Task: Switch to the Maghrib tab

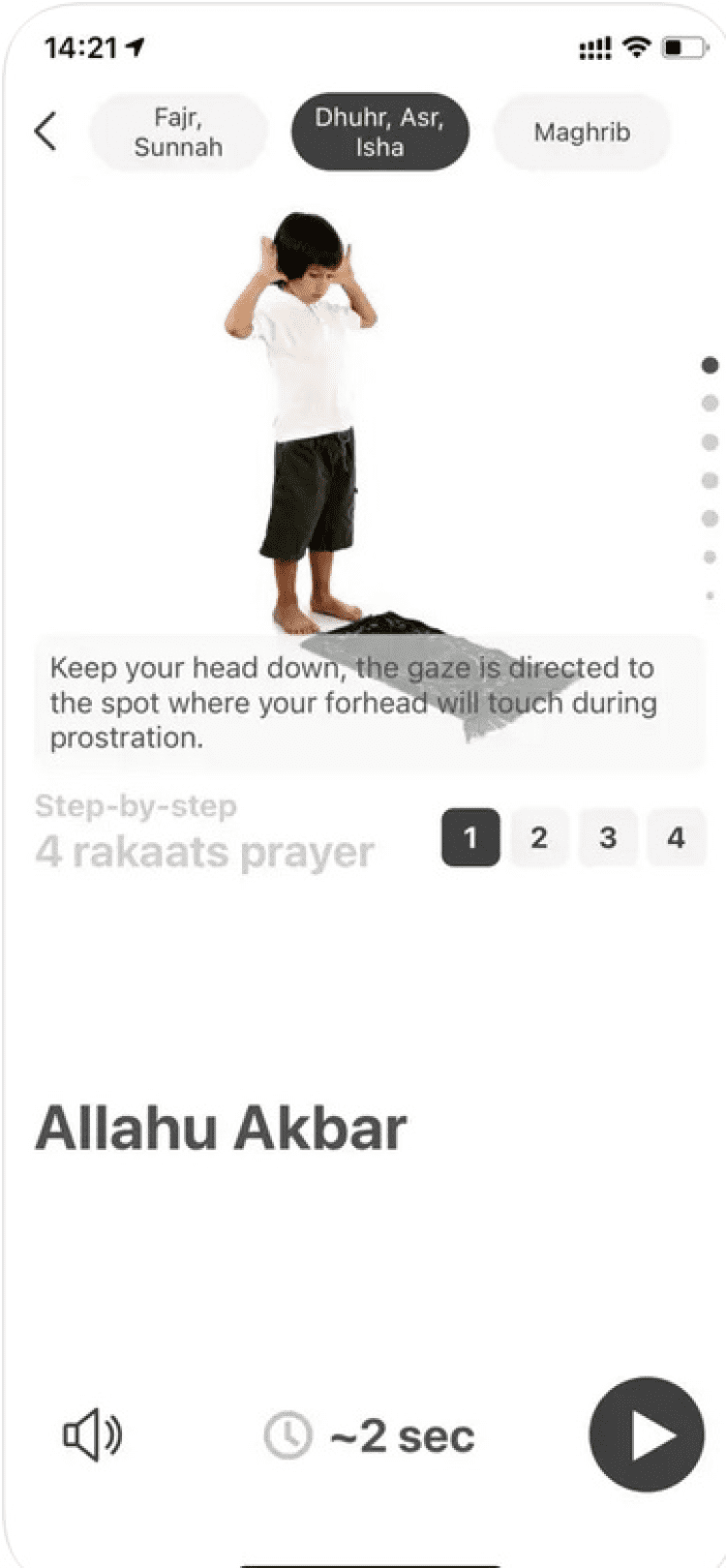Action: point(582,133)
